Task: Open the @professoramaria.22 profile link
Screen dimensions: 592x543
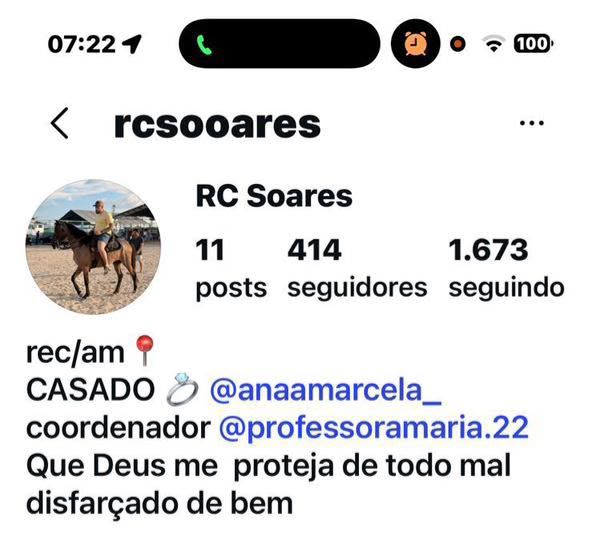Action: pyautogui.click(x=373, y=428)
